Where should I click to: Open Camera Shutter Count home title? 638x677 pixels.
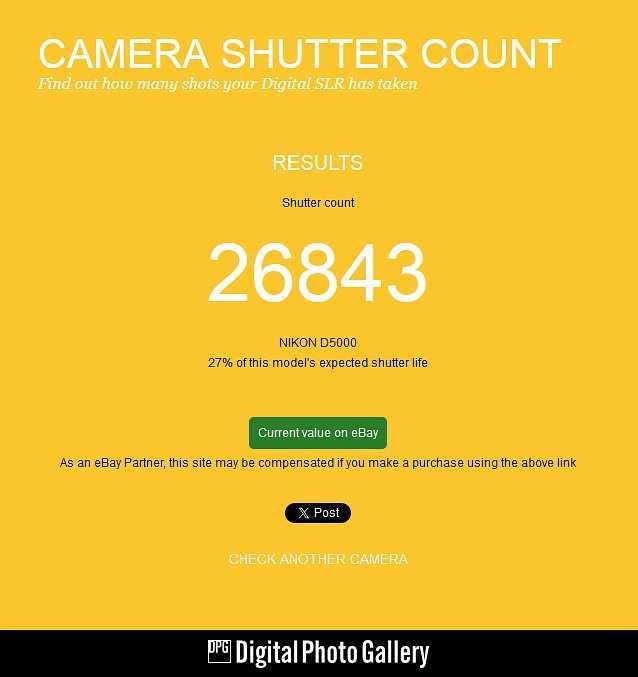(x=299, y=54)
